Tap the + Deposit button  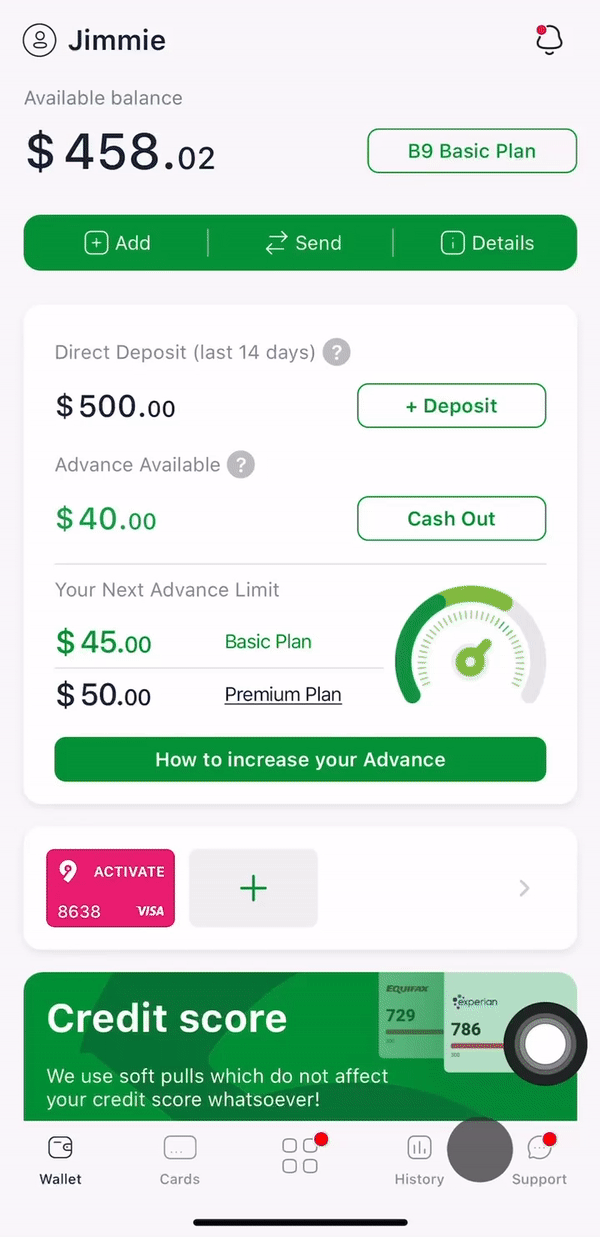pyautogui.click(x=451, y=406)
